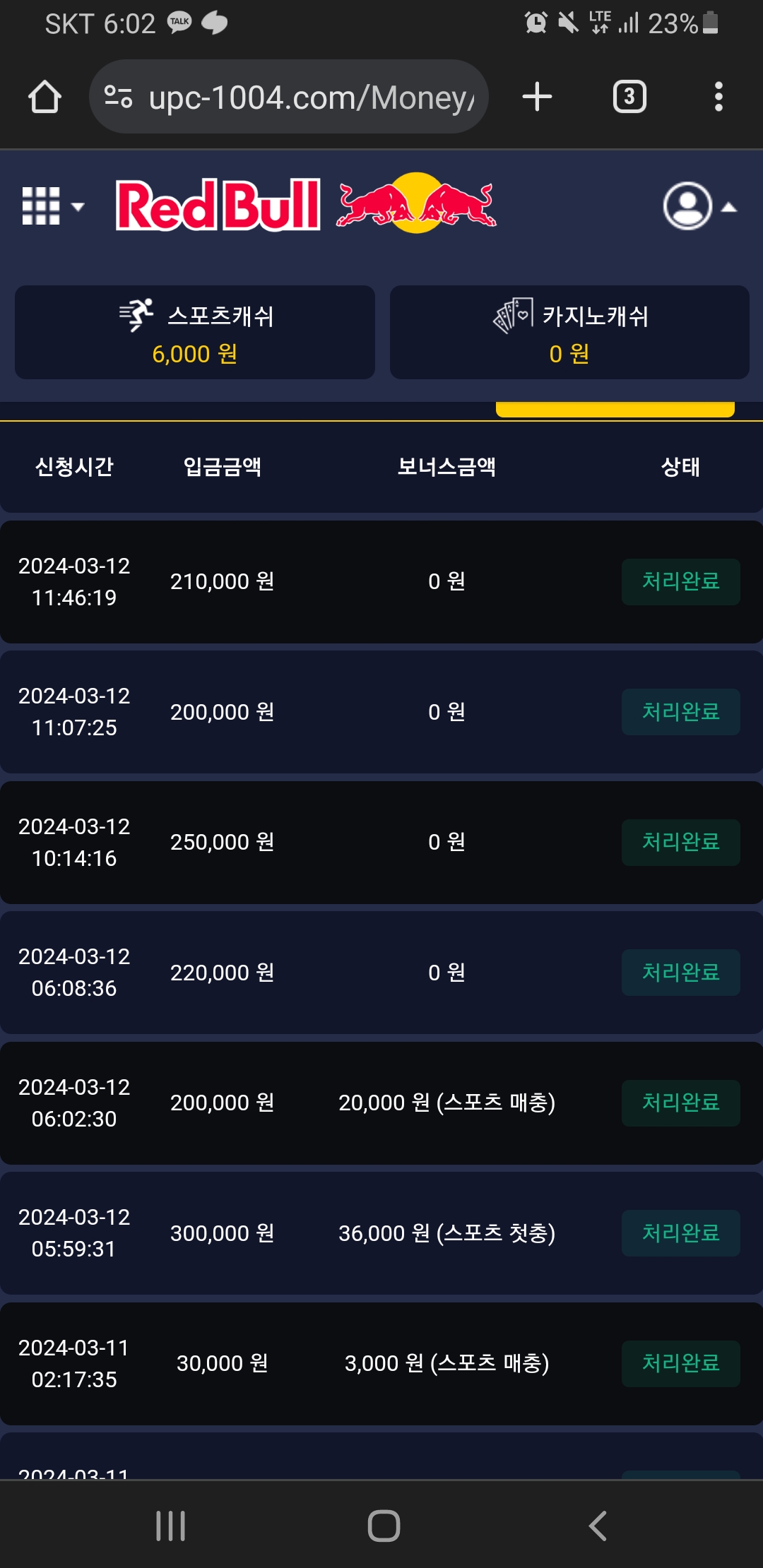
Task: Go back with the system back button
Action: pos(598,1526)
